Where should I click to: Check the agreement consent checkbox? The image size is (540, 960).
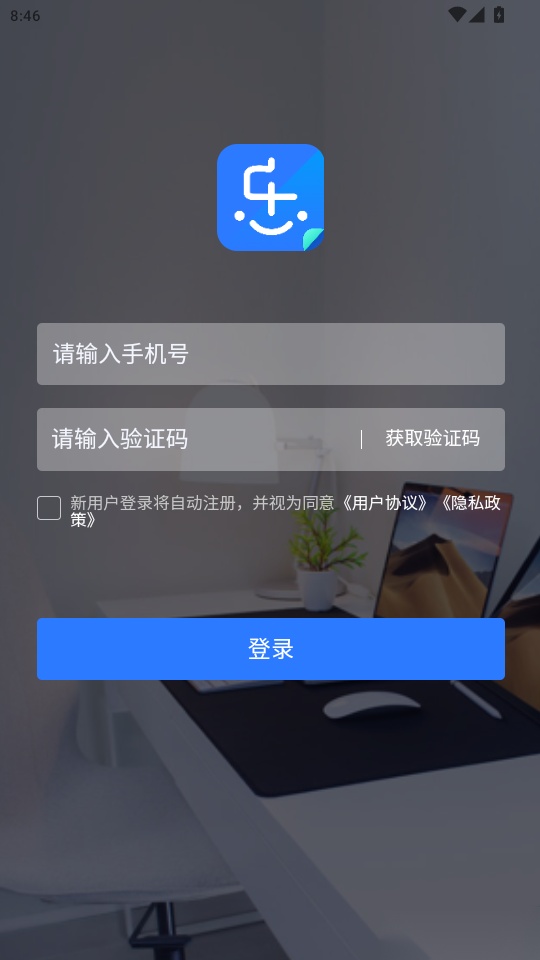click(49, 508)
